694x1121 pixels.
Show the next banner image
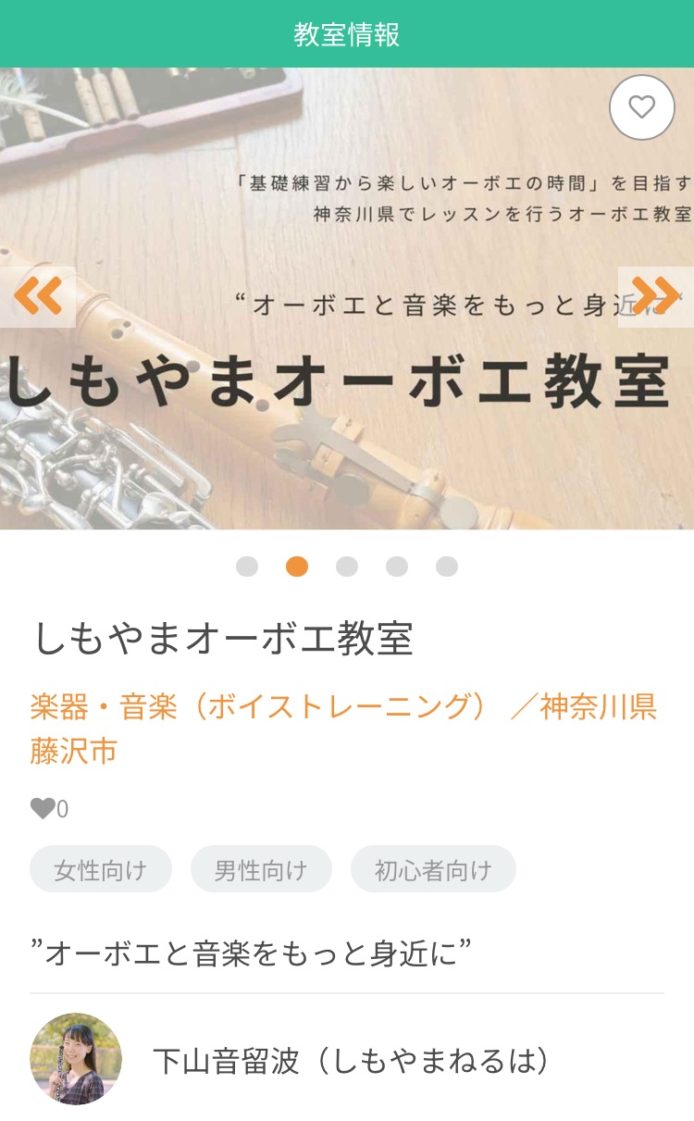655,296
